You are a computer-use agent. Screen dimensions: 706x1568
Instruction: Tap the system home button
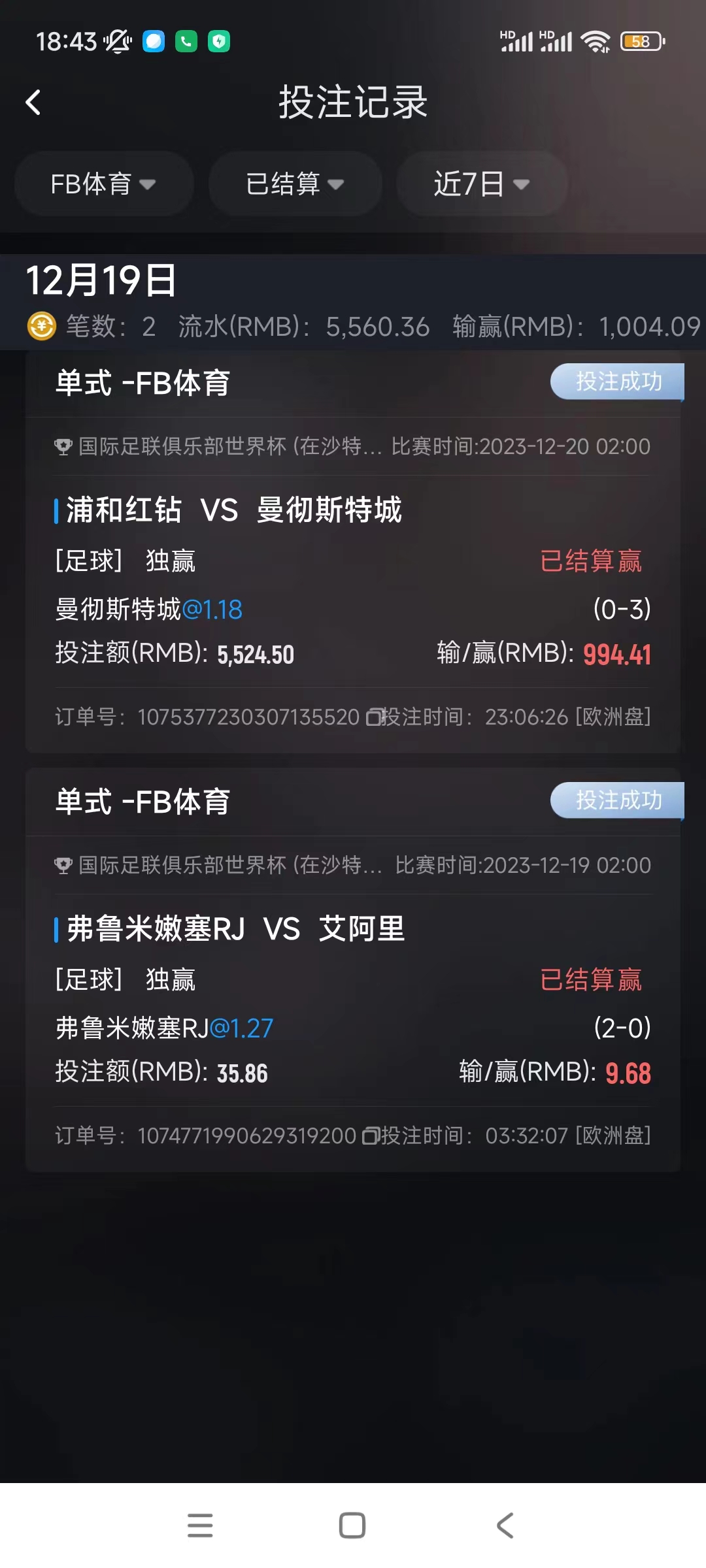[352, 1526]
